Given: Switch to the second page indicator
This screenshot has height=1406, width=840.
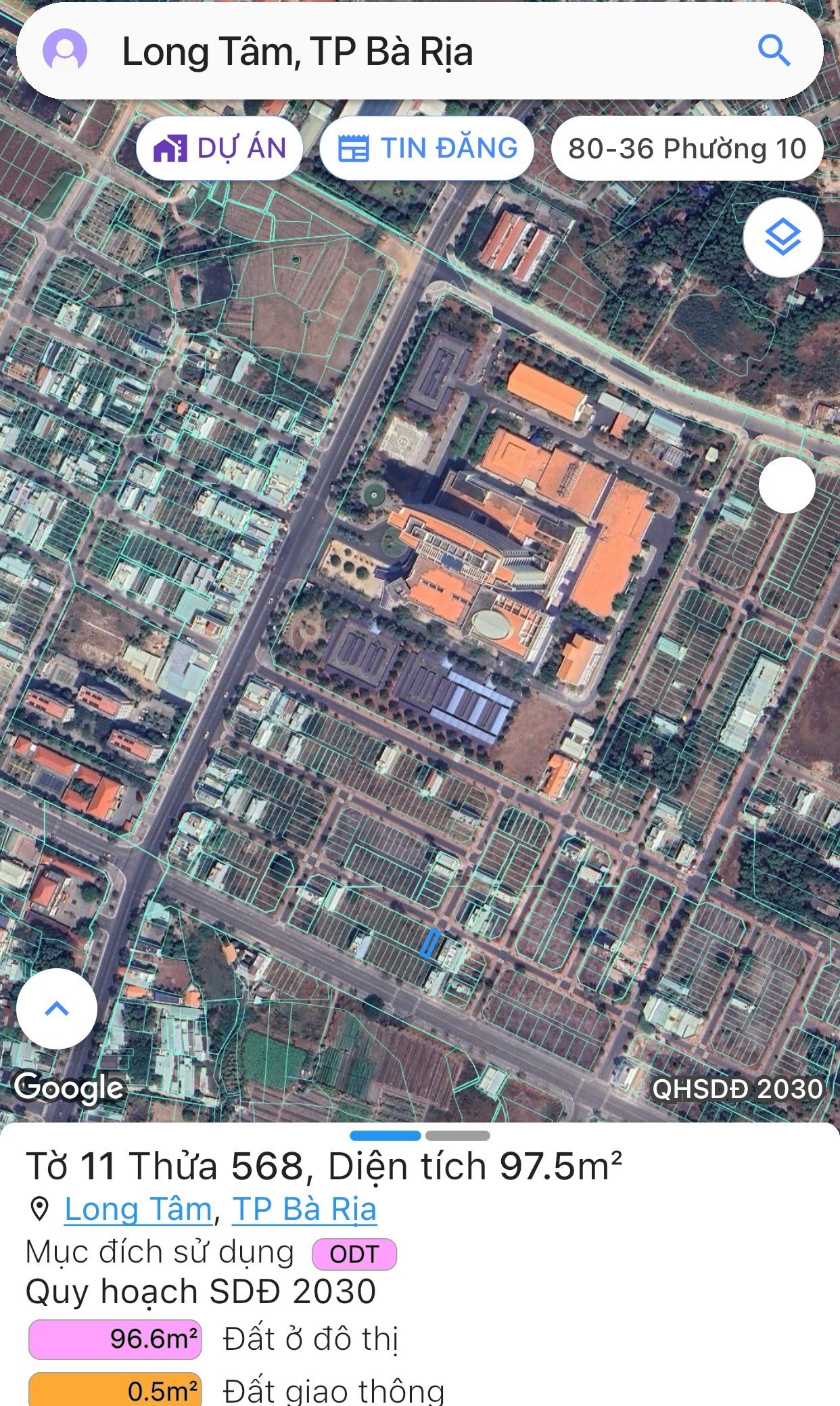Looking at the screenshot, I should pyautogui.click(x=458, y=1135).
